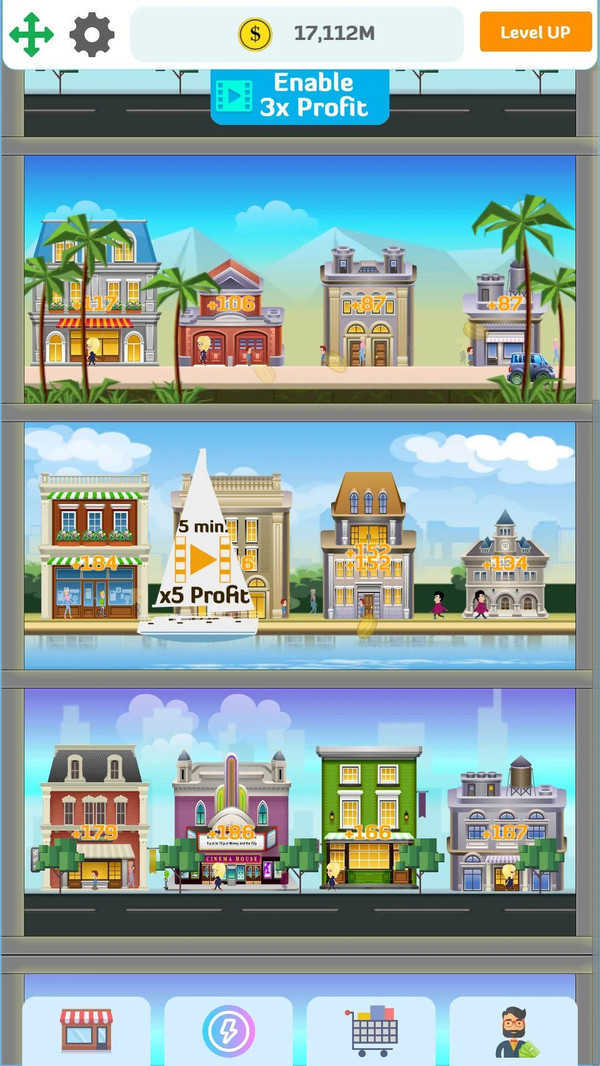Tap the red fire station building +106
The width and height of the screenshot is (600, 1066).
(231, 315)
